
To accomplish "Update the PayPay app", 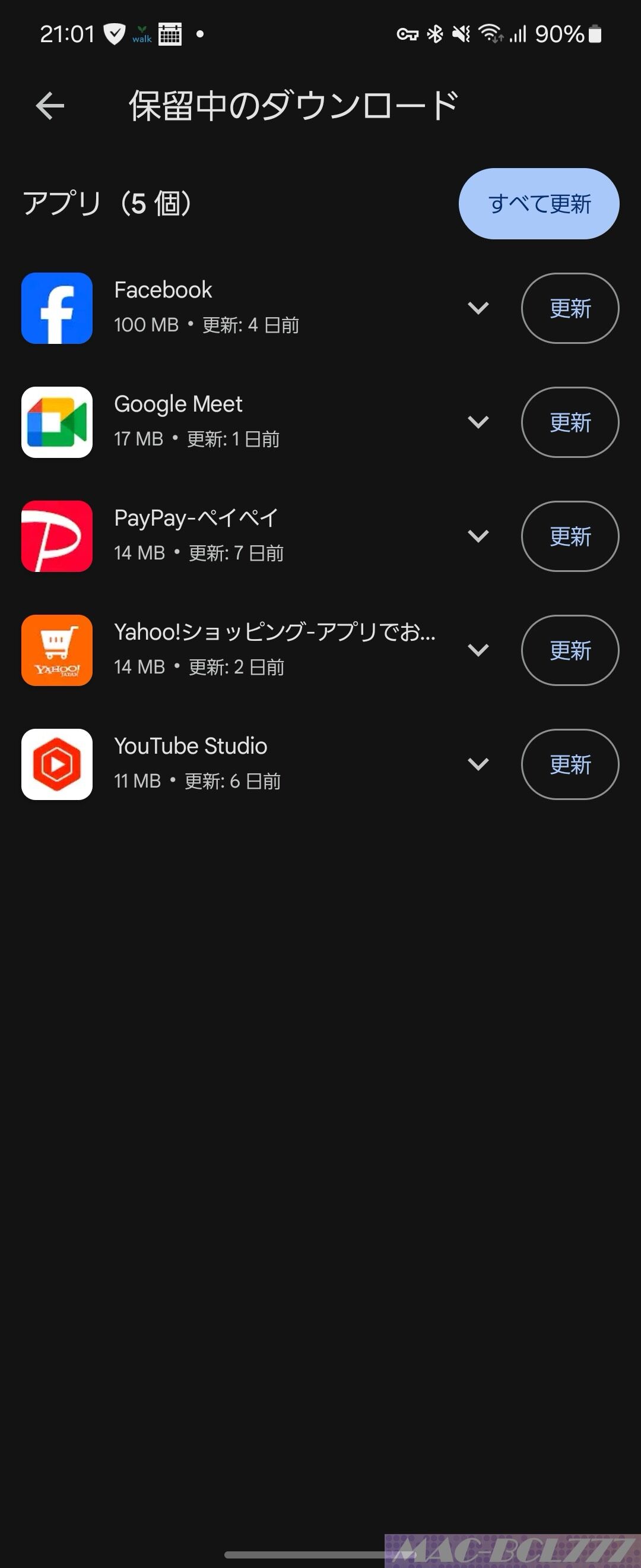I will pyautogui.click(x=570, y=536).
